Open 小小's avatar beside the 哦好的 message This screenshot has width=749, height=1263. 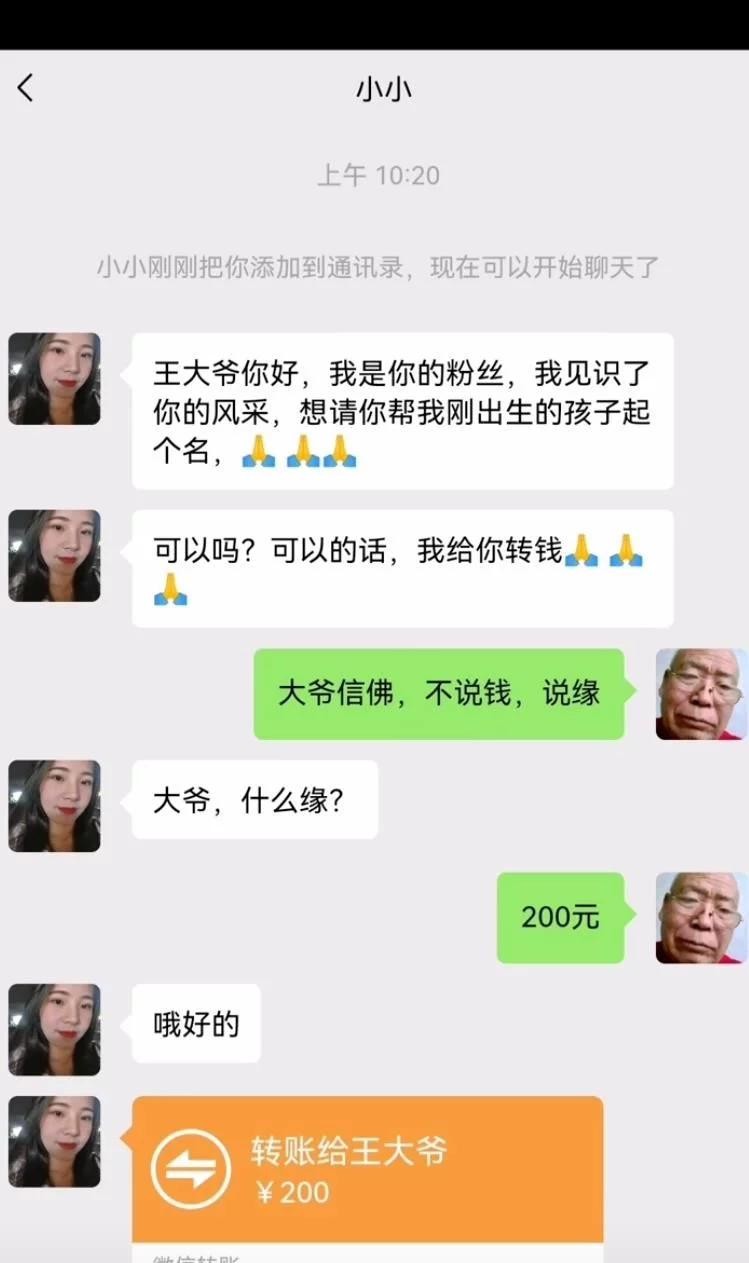point(55,1029)
